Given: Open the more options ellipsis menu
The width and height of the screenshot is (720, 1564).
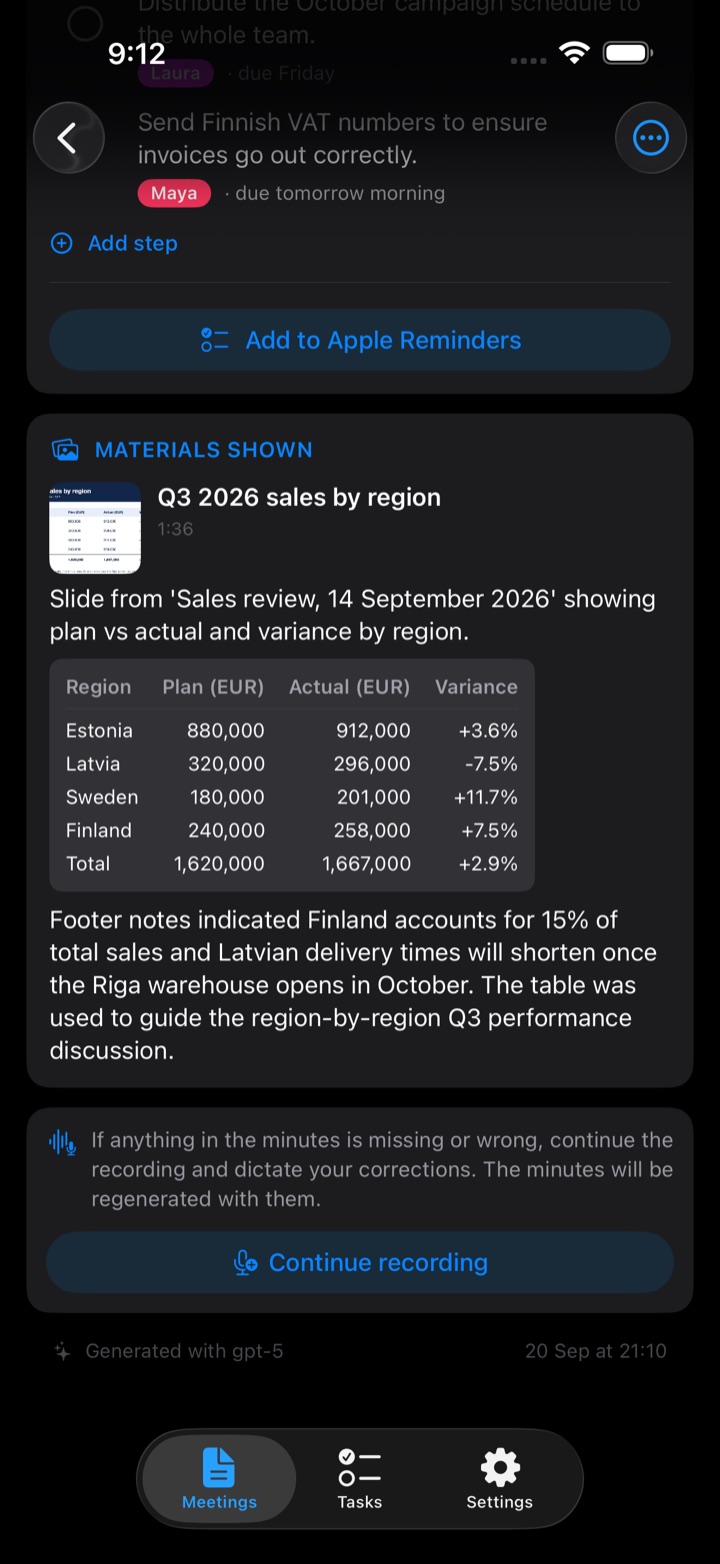Looking at the screenshot, I should coord(651,138).
